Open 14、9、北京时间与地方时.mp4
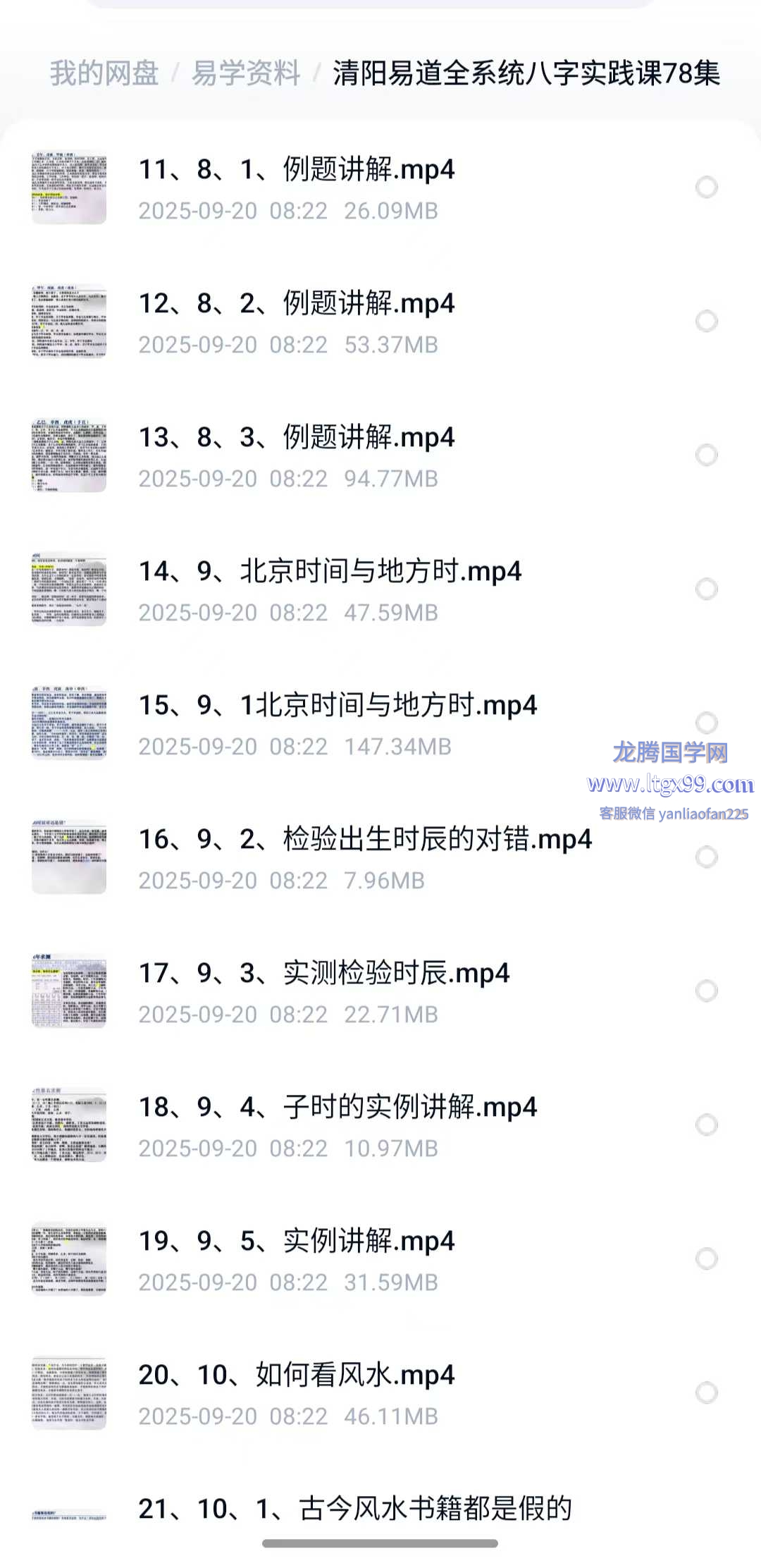Viewport: 761px width, 1568px height. point(330,572)
